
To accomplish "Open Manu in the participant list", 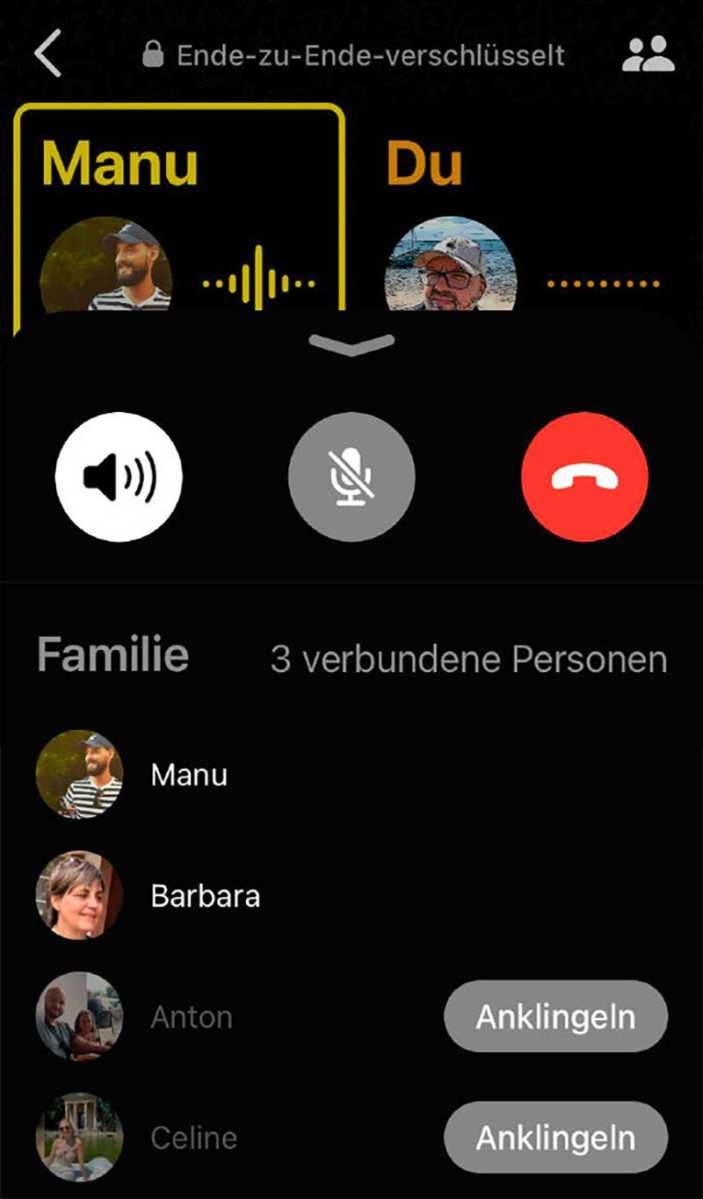I will 188,775.
